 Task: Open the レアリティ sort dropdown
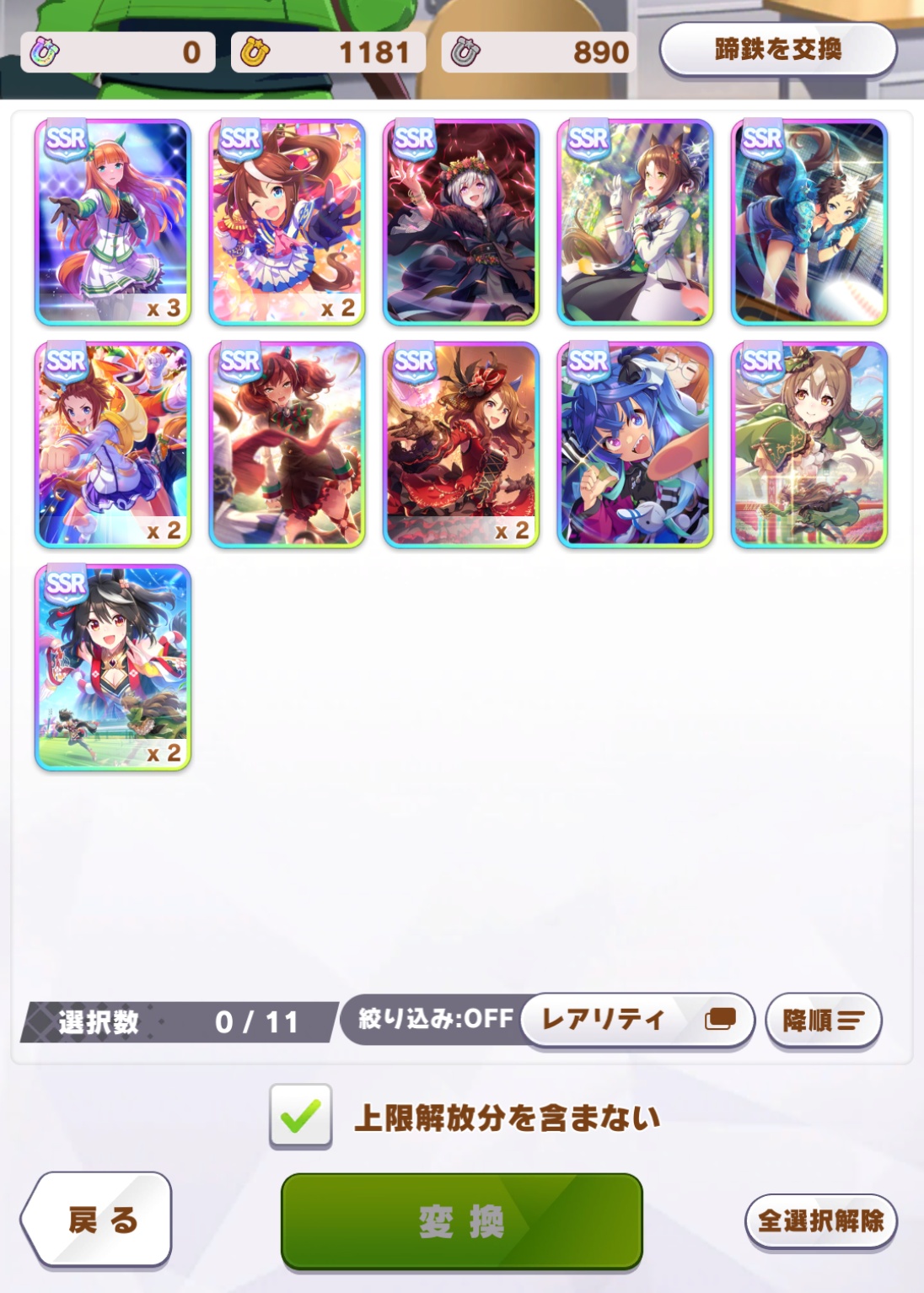637,1021
